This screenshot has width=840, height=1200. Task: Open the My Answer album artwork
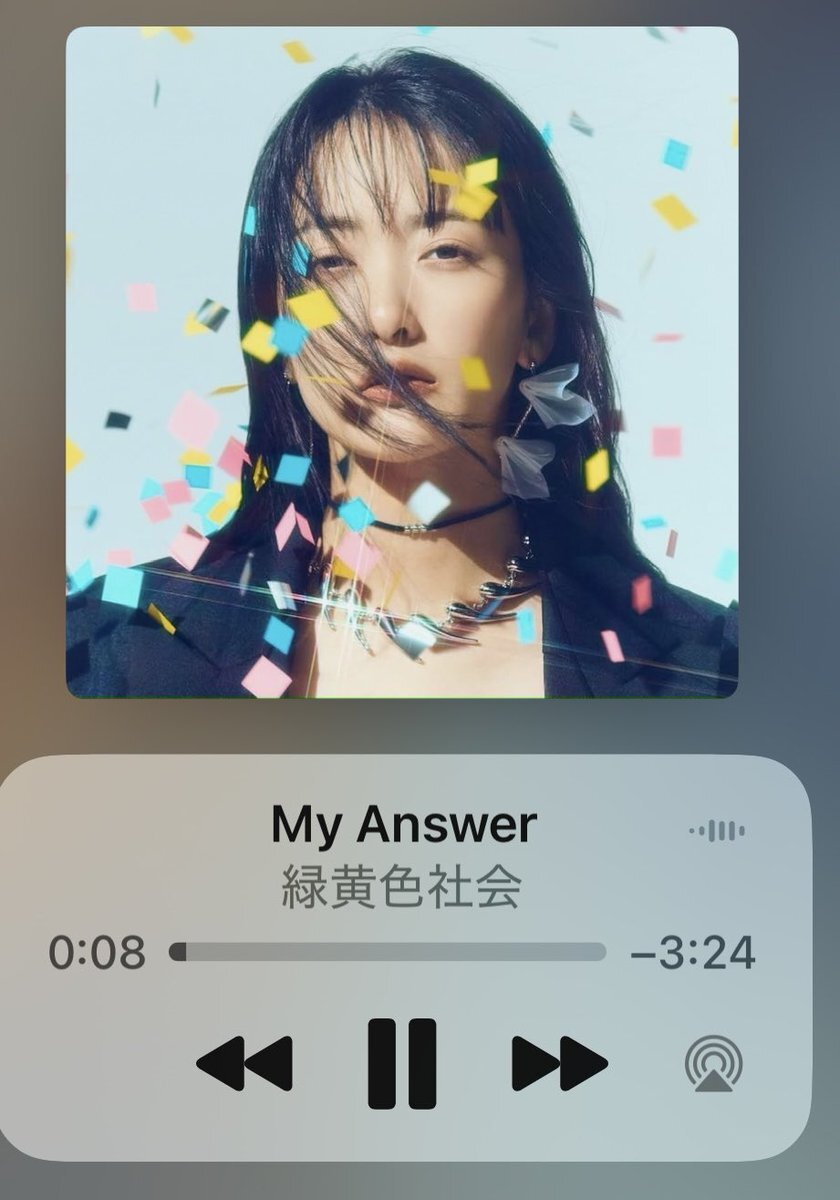[402, 362]
